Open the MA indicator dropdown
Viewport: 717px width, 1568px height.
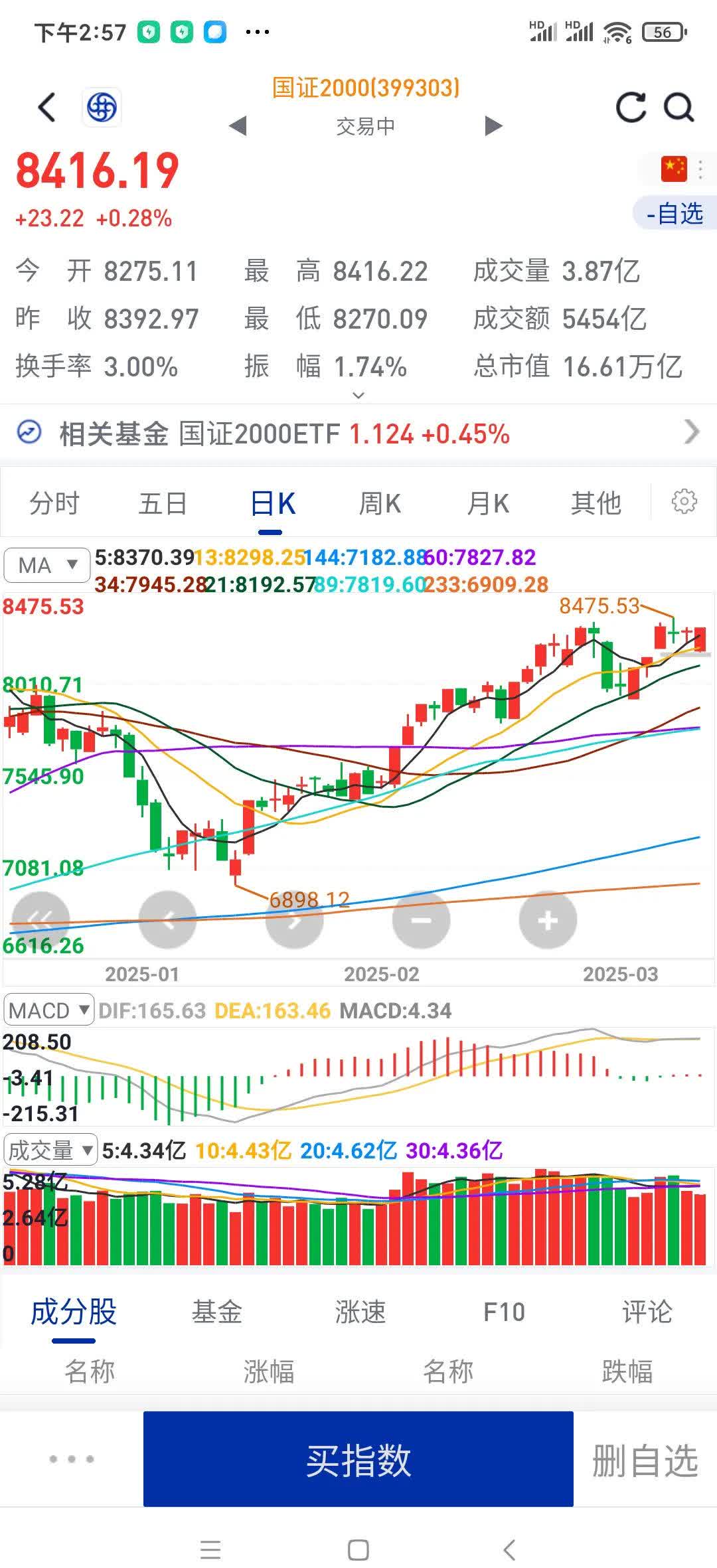coord(46,565)
